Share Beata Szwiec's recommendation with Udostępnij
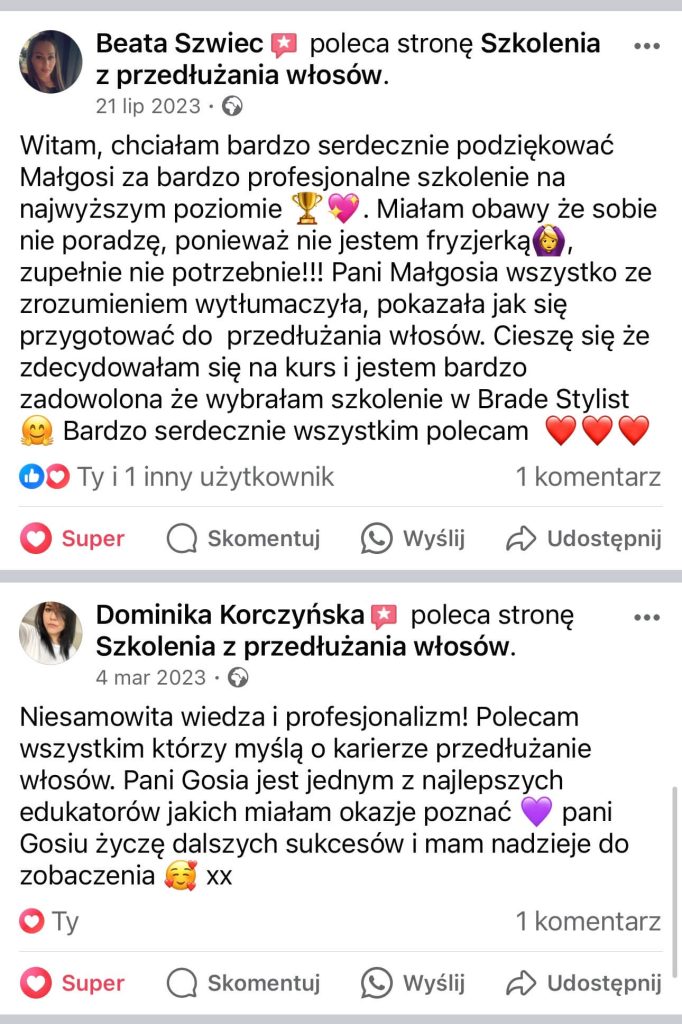This screenshot has width=682, height=1024. [584, 539]
